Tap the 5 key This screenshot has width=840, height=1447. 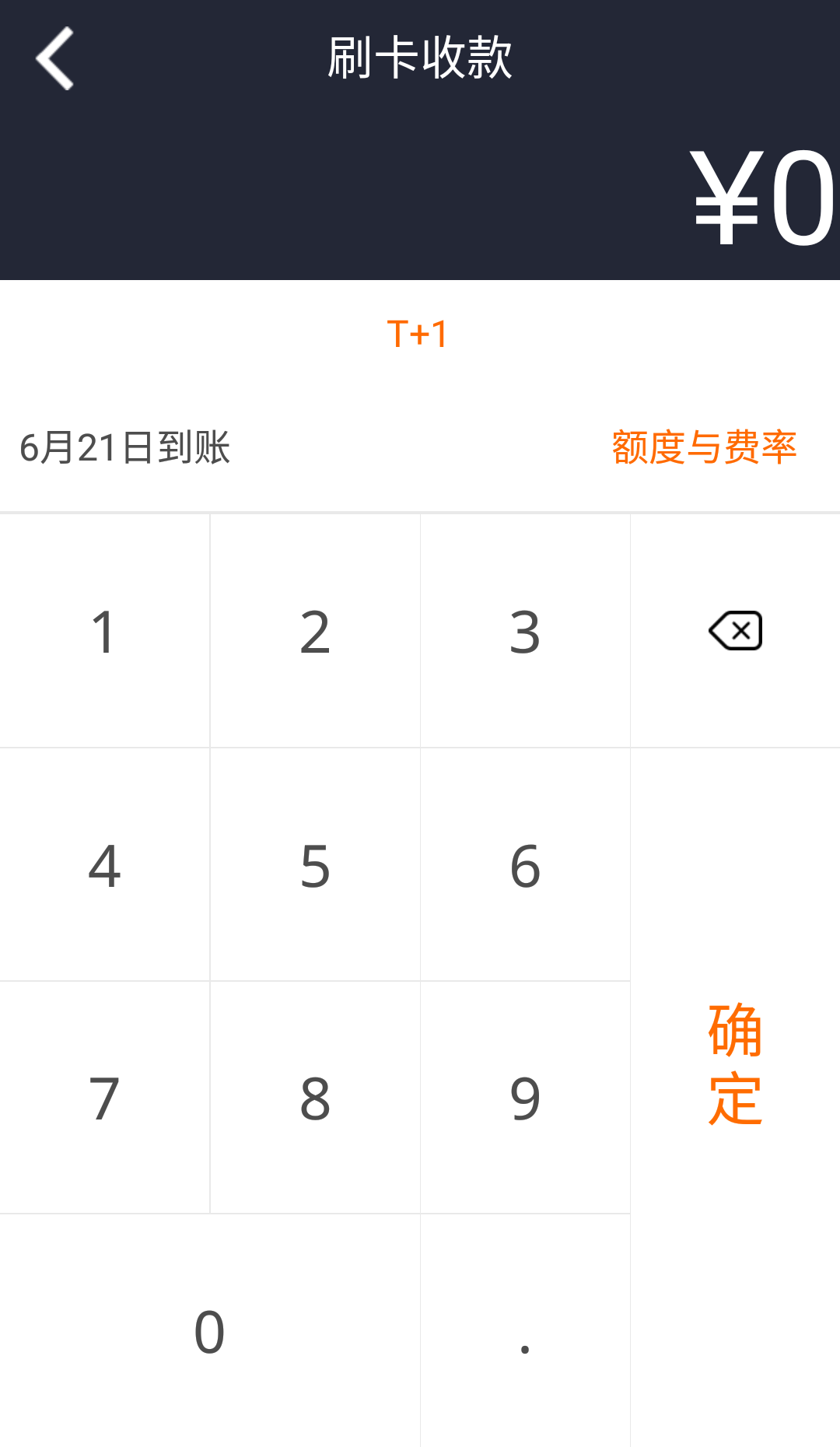point(315,865)
